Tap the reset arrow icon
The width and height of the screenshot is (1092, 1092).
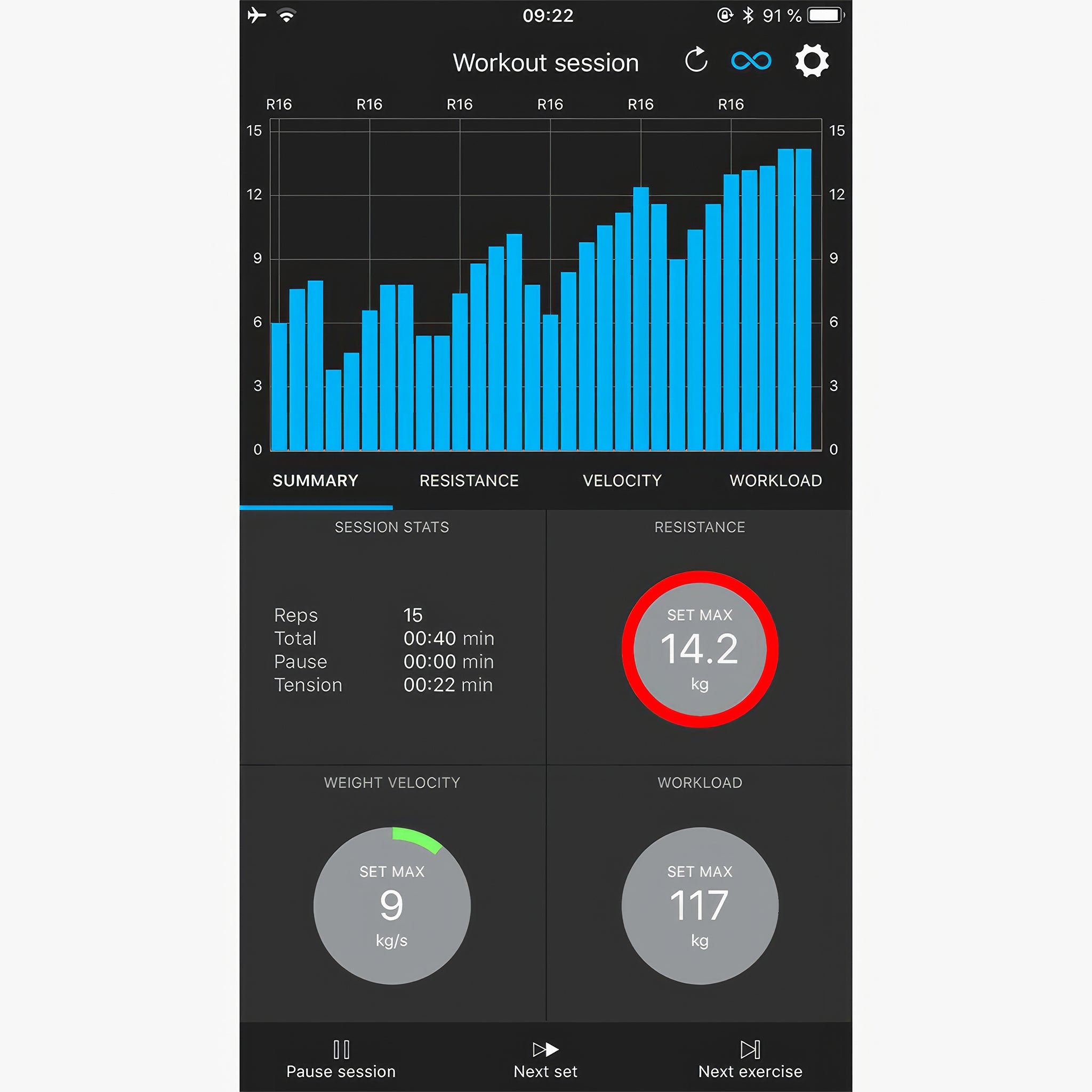point(696,60)
